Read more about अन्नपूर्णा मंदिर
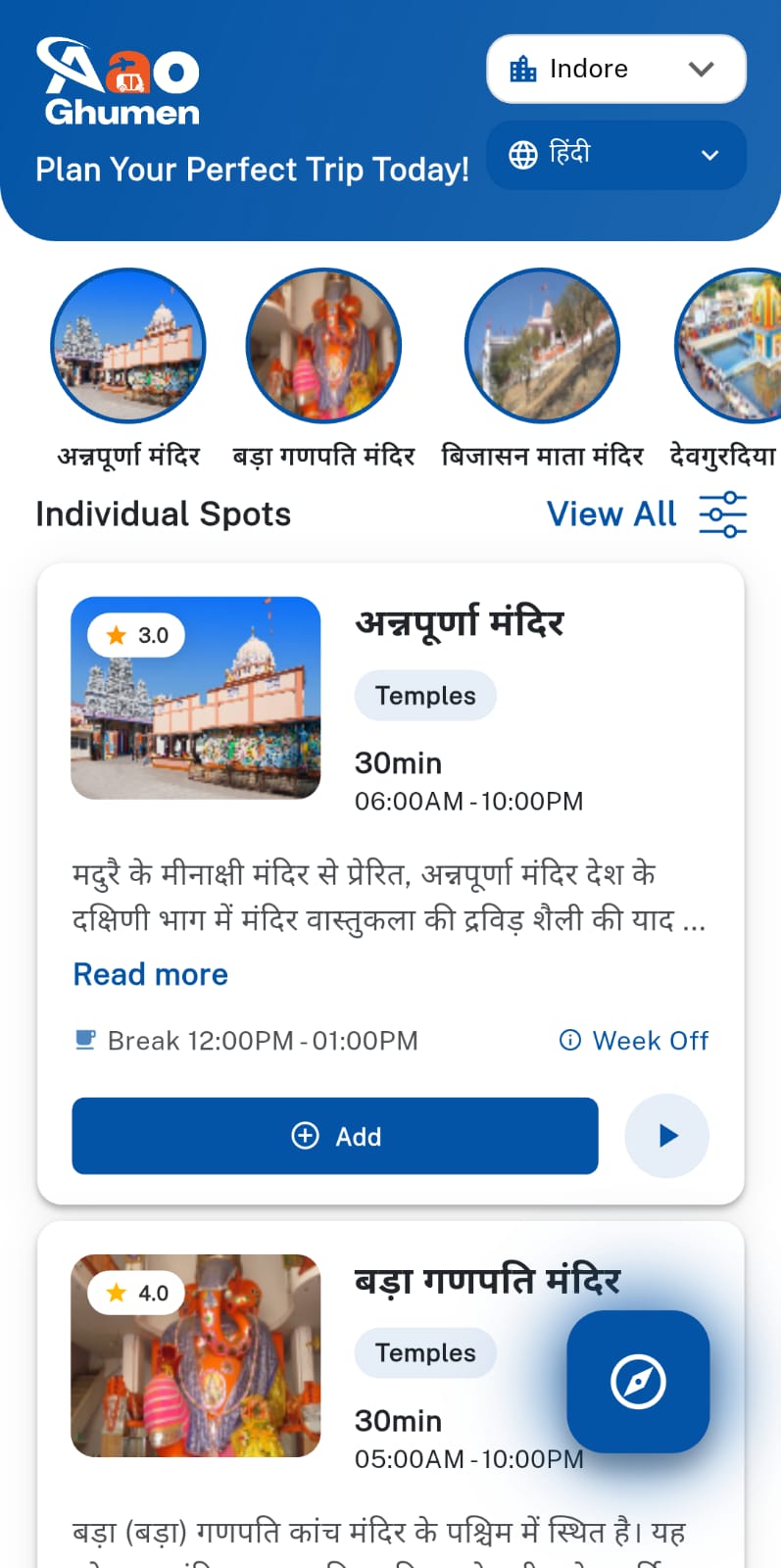781x1568 pixels. [x=150, y=974]
